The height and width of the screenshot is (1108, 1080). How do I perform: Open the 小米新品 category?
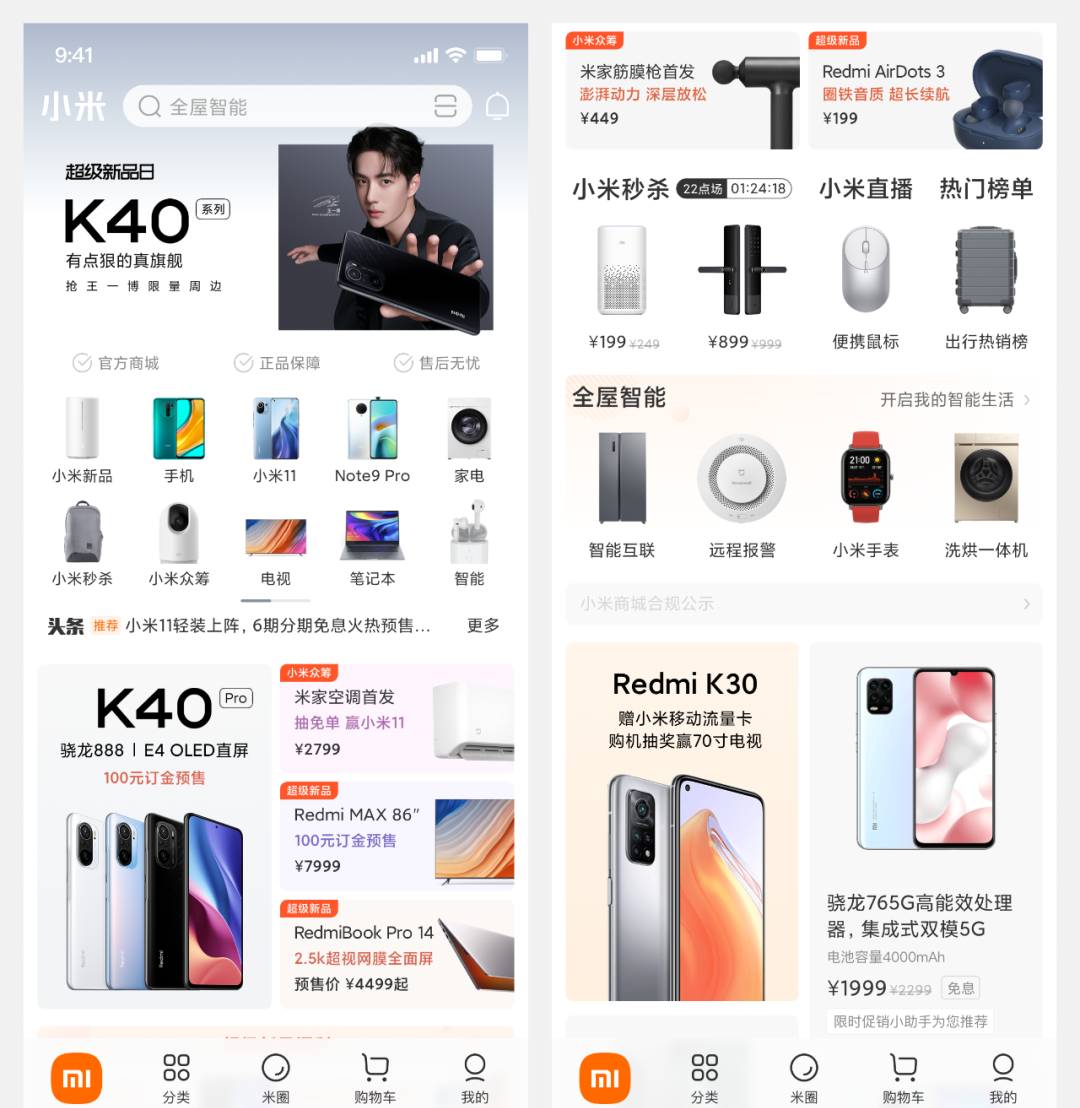click(82, 440)
